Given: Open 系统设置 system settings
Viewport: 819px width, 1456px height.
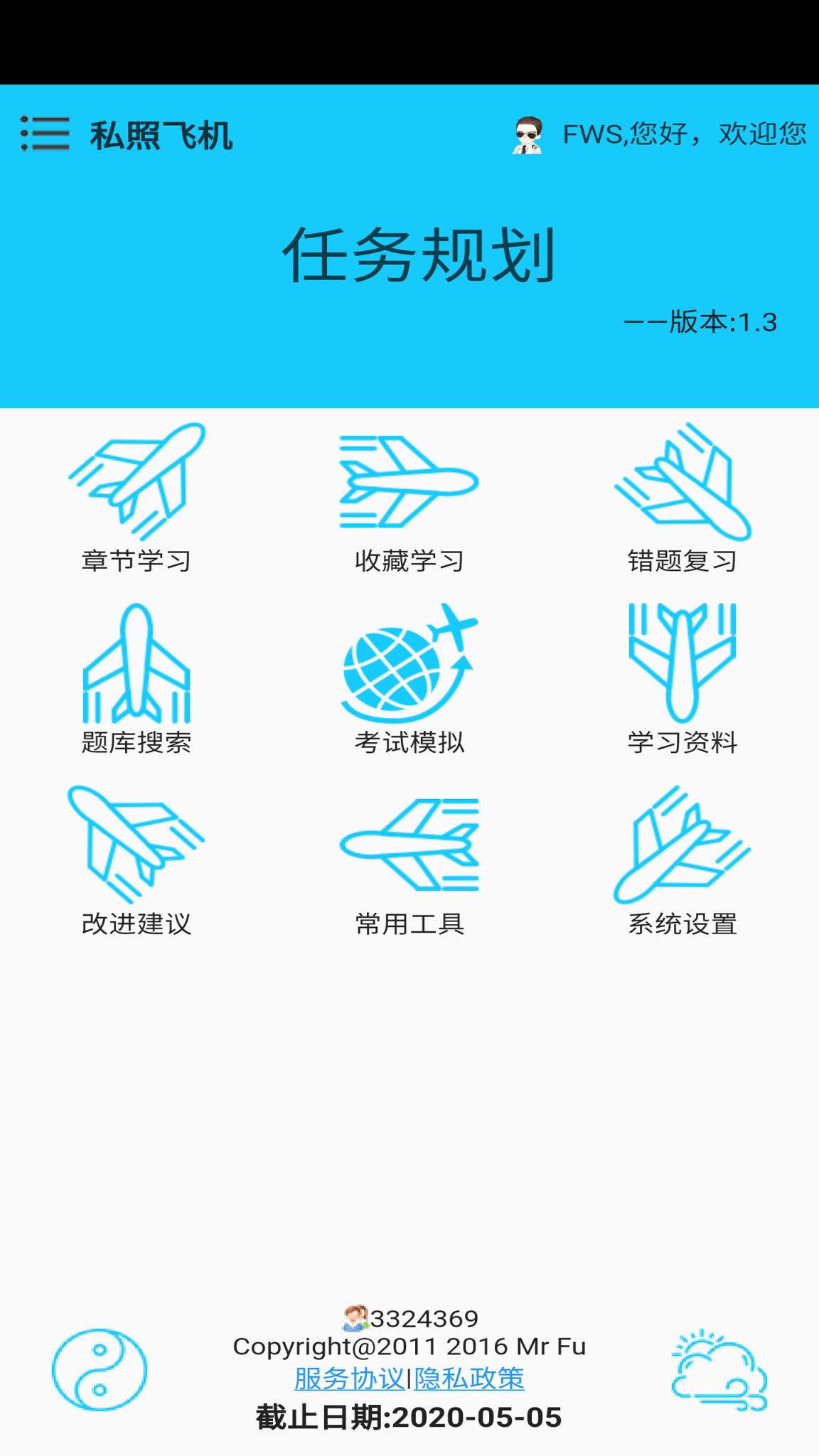Looking at the screenshot, I should pos(682,860).
